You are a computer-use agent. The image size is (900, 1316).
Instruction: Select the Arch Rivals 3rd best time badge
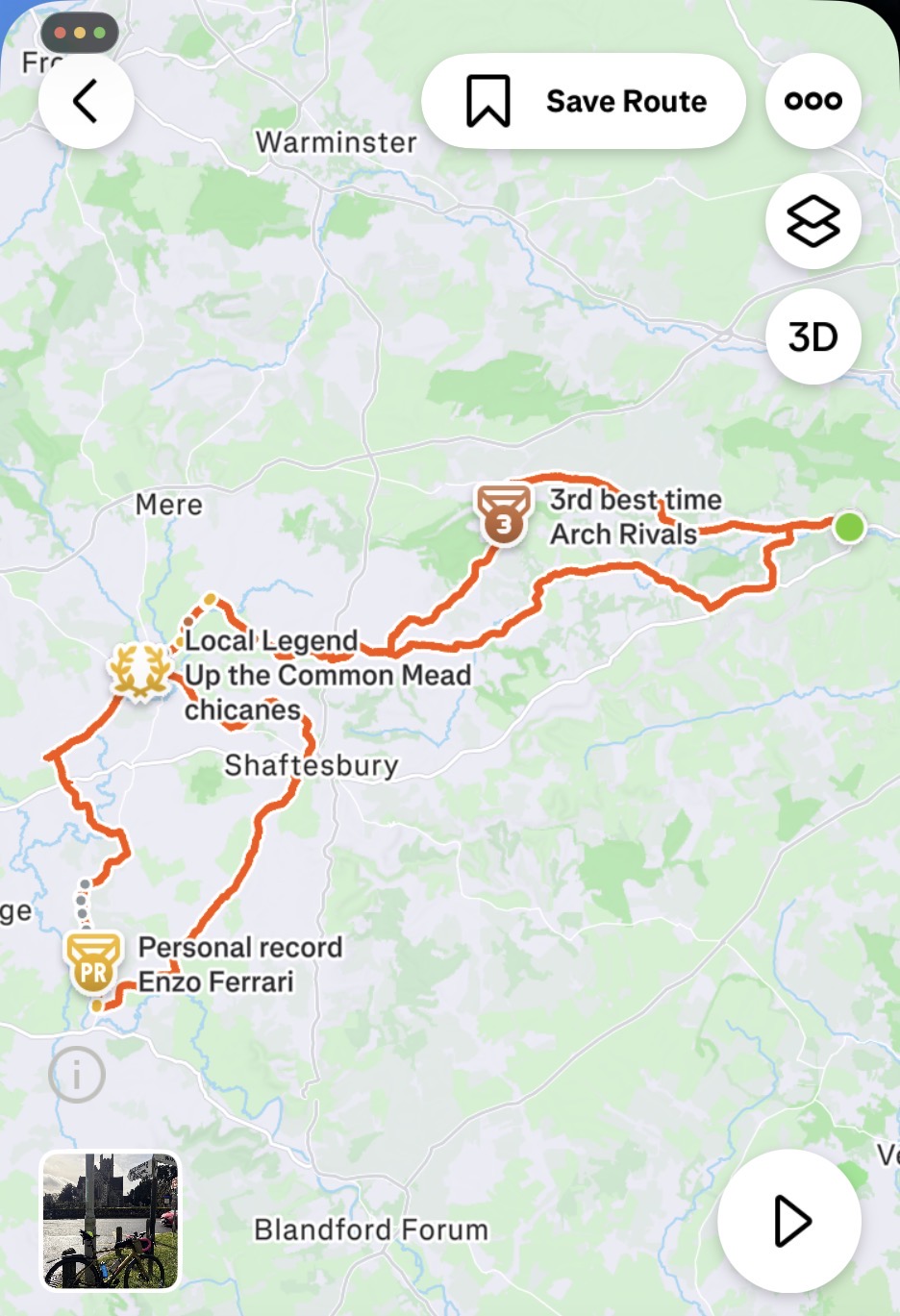[503, 514]
